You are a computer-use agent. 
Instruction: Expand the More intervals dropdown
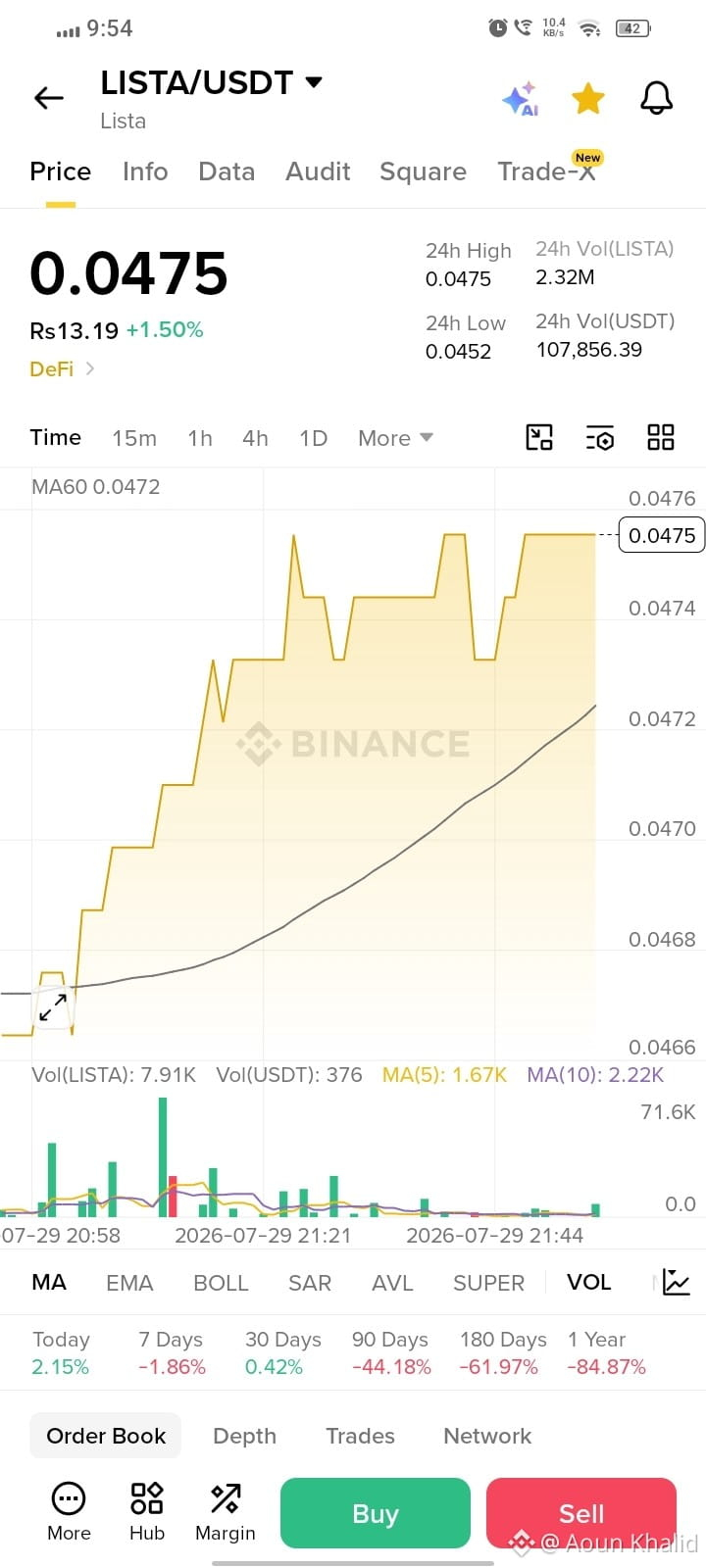click(x=395, y=438)
